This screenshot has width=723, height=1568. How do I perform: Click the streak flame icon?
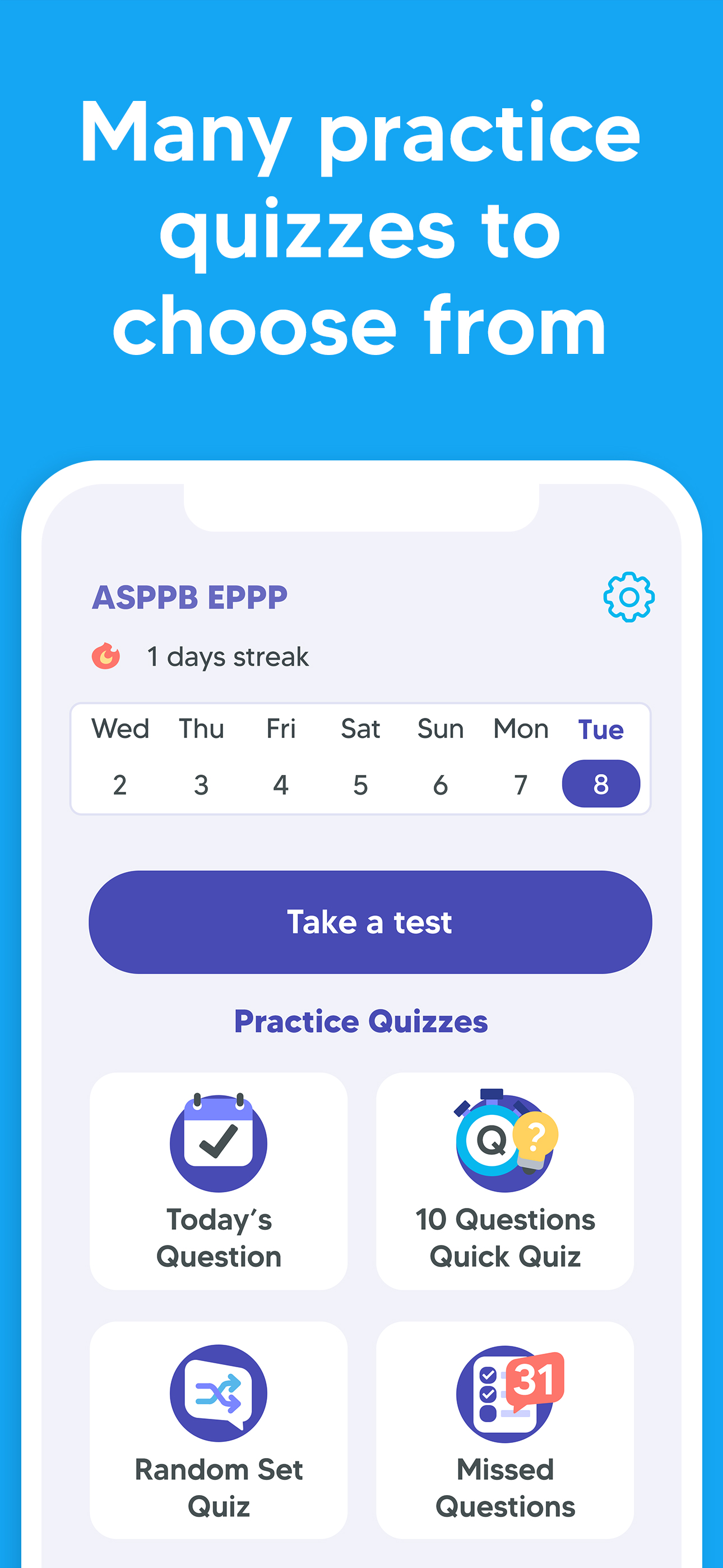(106, 656)
